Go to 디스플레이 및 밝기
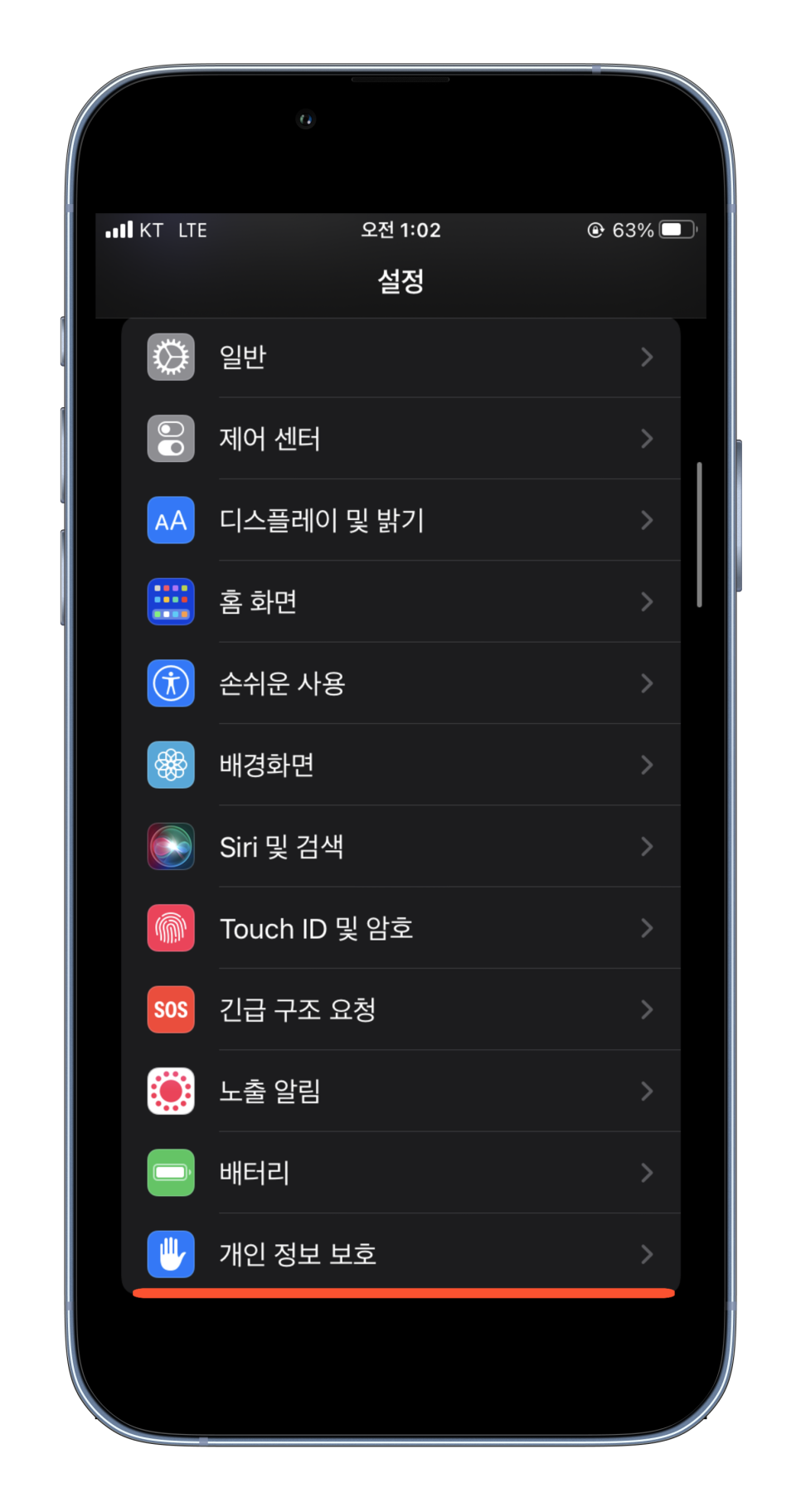The image size is (801, 1512). click(x=400, y=521)
